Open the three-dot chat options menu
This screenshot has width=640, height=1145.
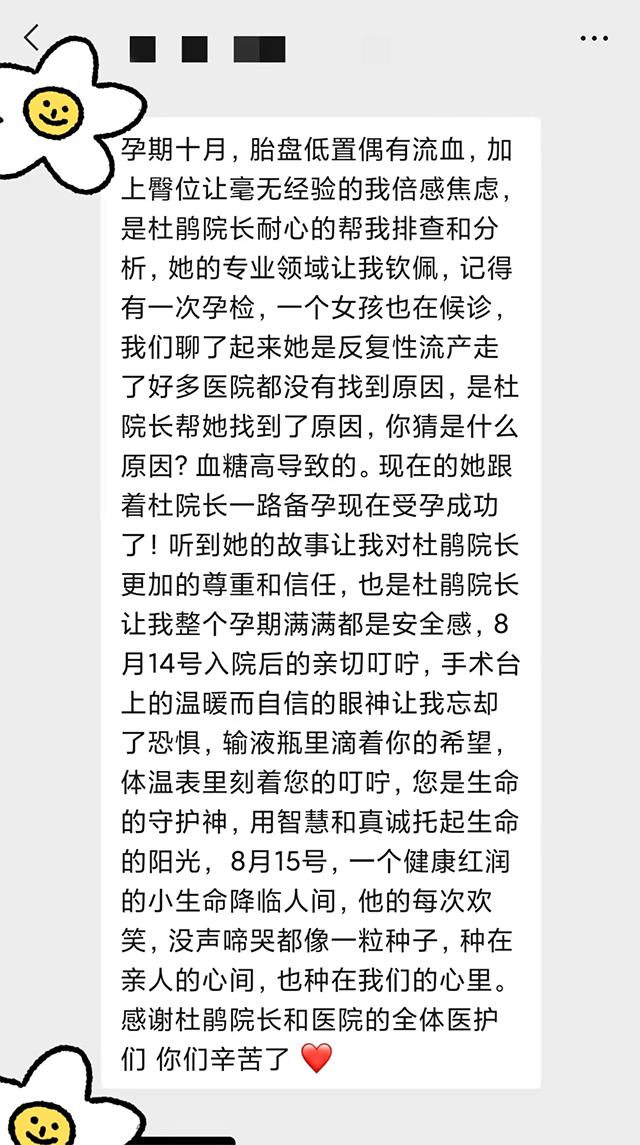(594, 38)
